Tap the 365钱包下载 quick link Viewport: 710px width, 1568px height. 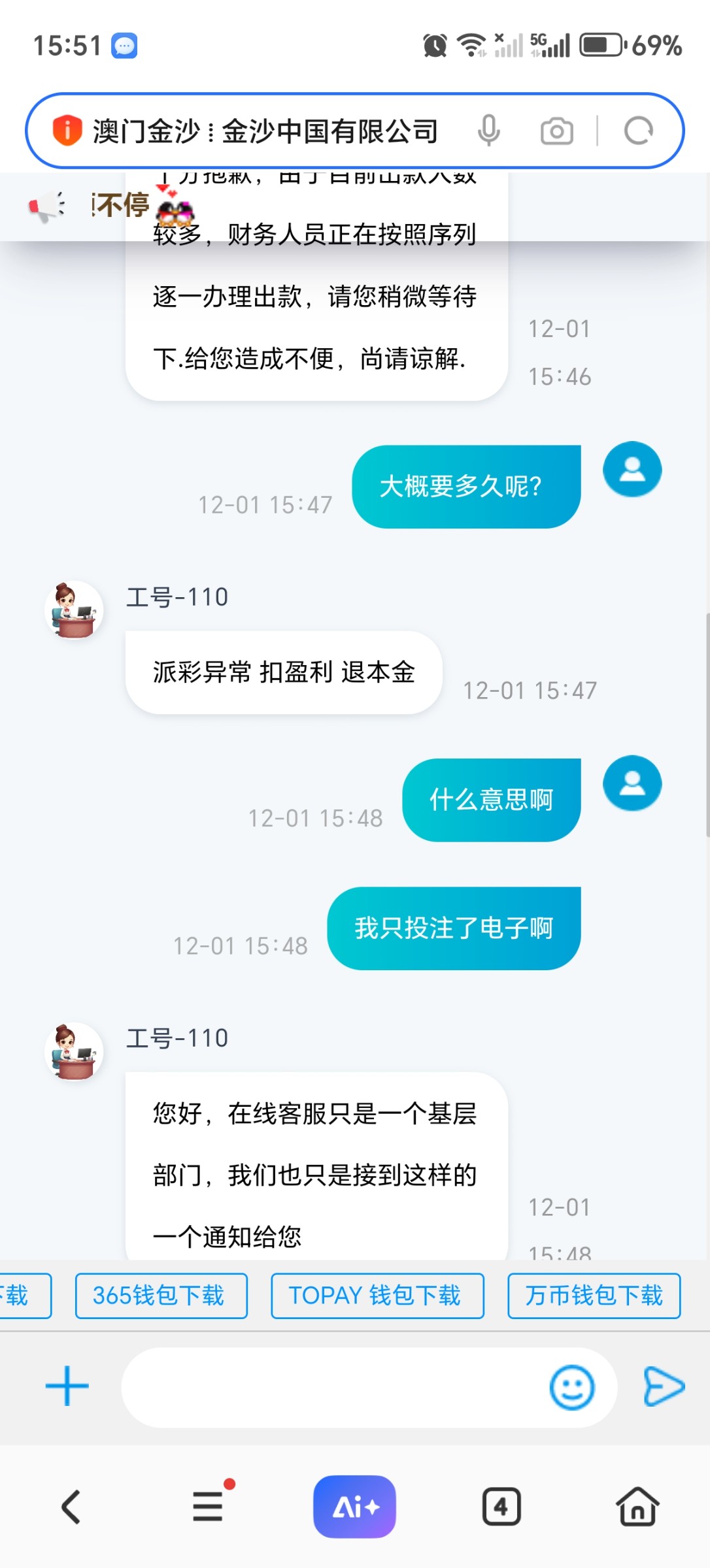(x=161, y=1296)
